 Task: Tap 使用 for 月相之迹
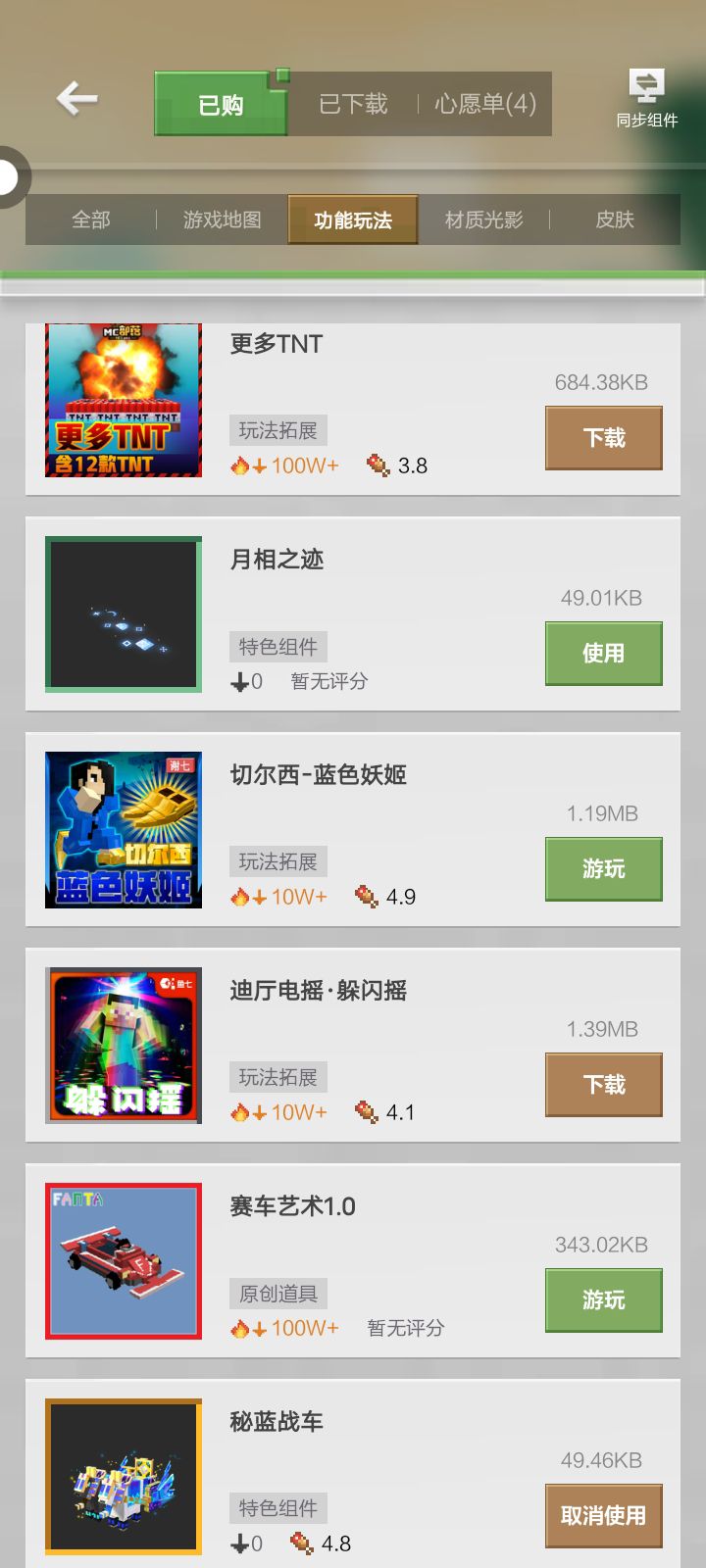[603, 654]
